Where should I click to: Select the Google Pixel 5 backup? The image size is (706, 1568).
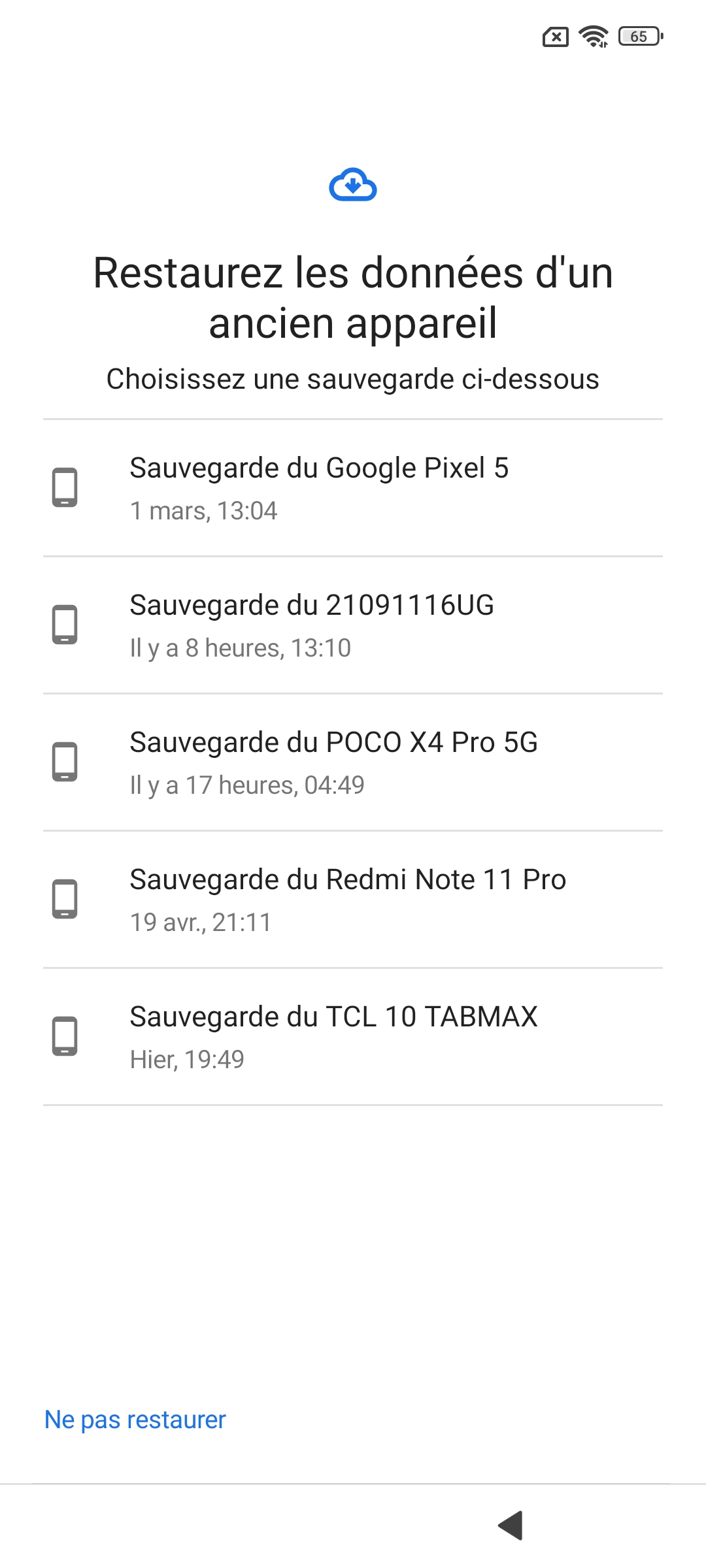pos(353,488)
